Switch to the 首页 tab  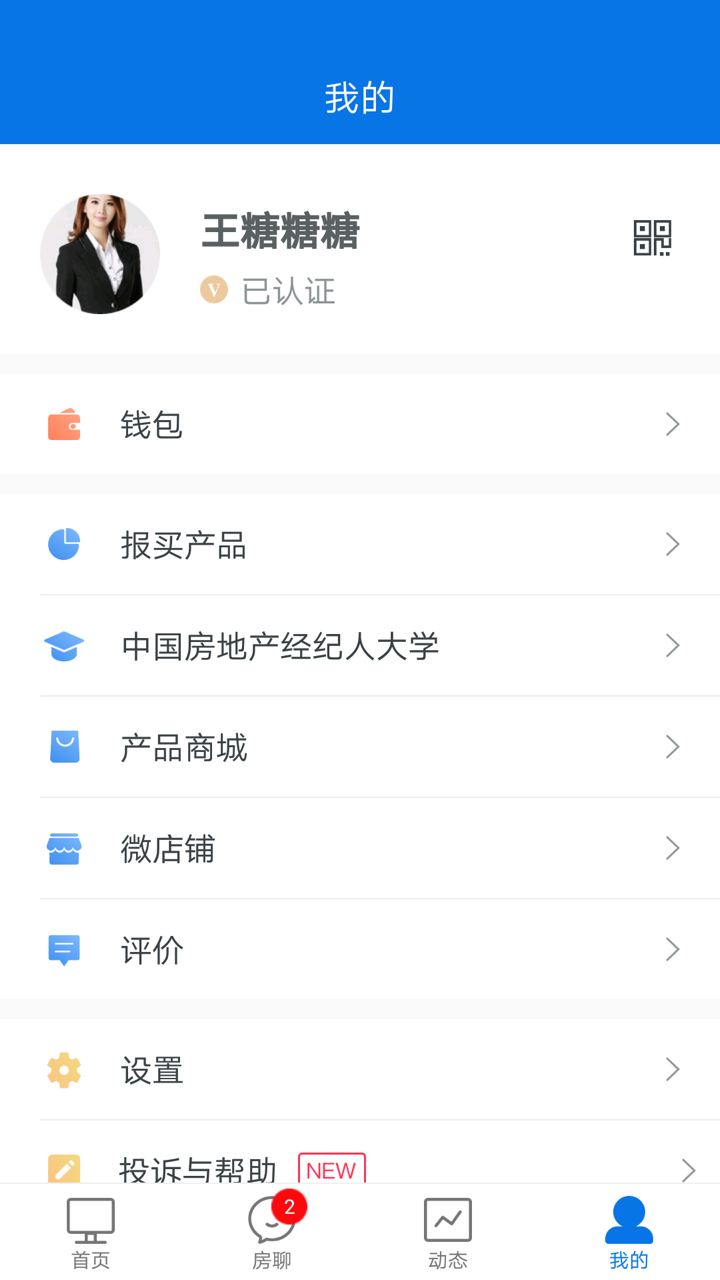[x=90, y=1232]
